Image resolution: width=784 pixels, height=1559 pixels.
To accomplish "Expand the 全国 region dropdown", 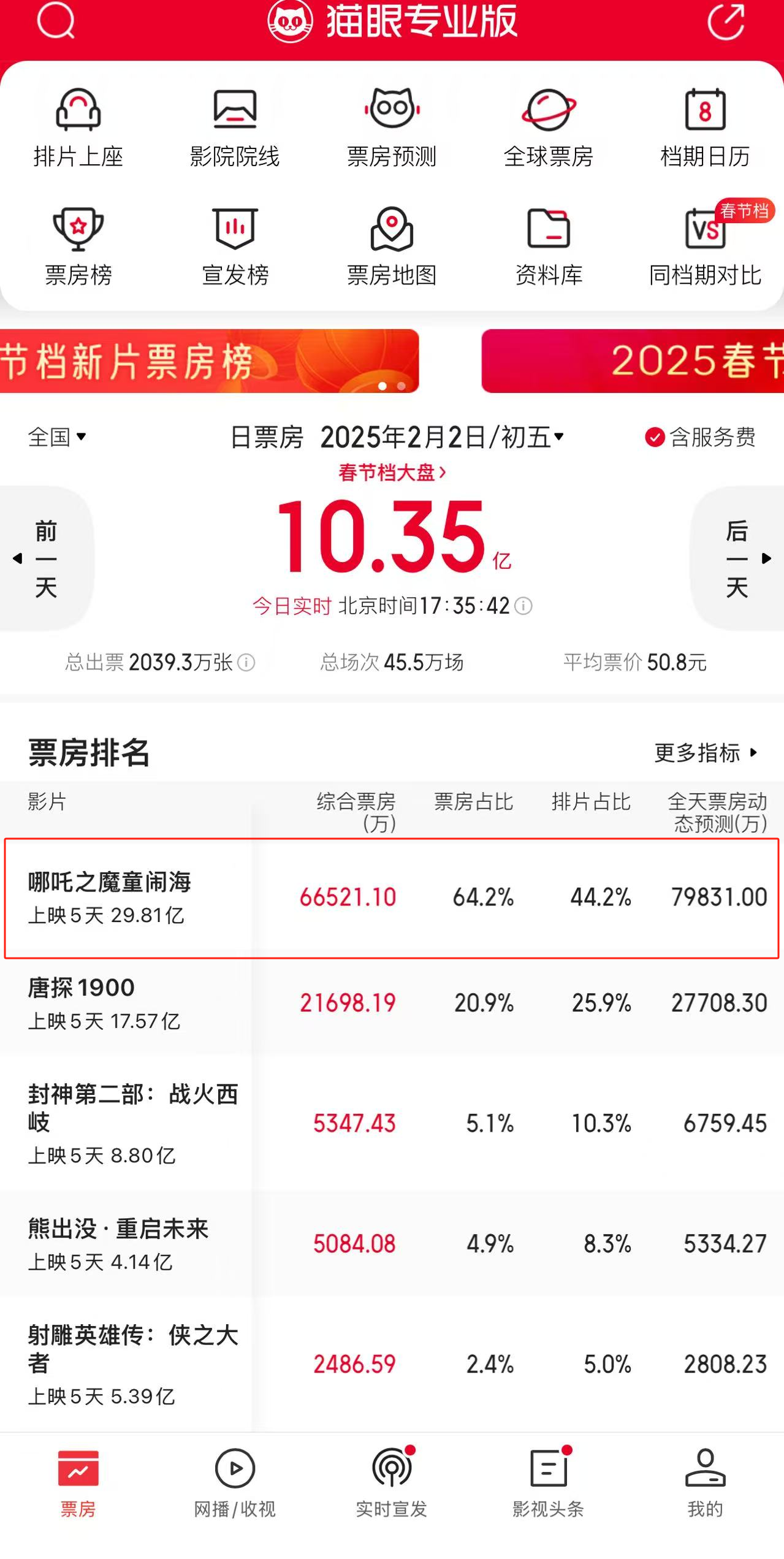I will 57,437.
